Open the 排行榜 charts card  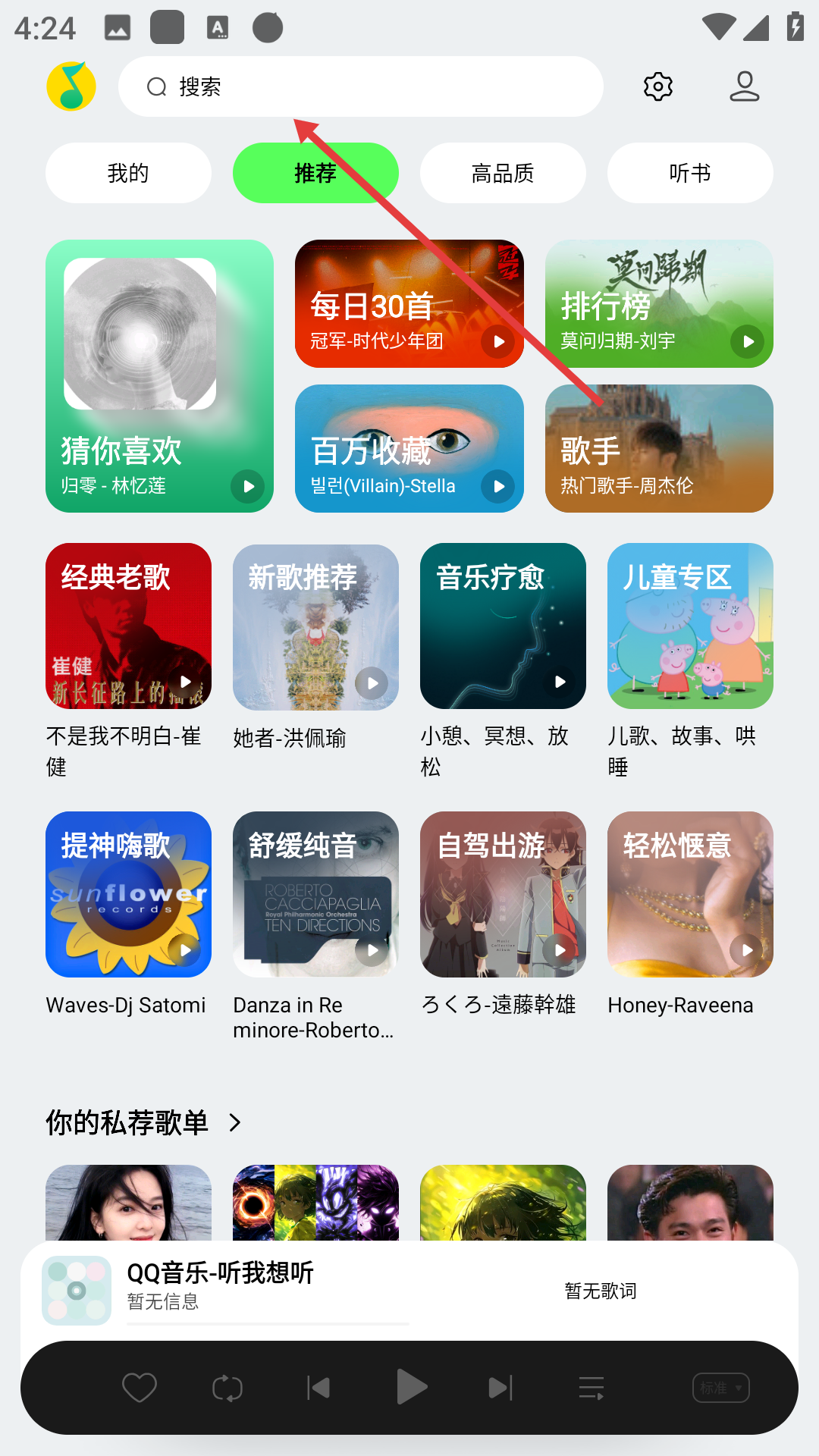pos(659,304)
